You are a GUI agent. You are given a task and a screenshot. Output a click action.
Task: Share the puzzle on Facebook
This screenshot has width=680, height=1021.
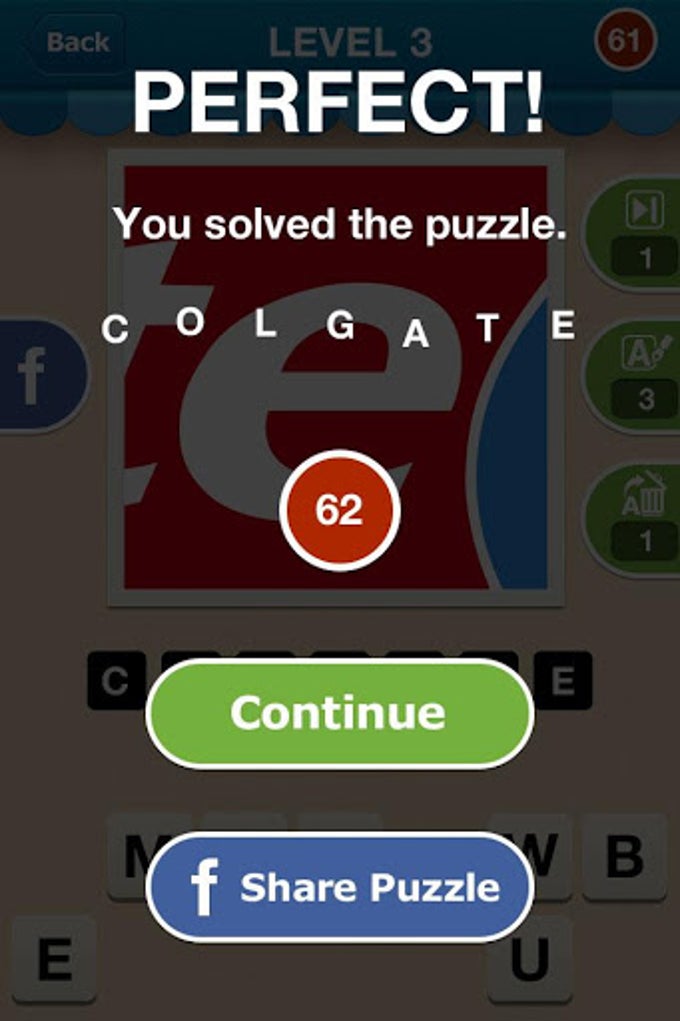[x=339, y=887]
